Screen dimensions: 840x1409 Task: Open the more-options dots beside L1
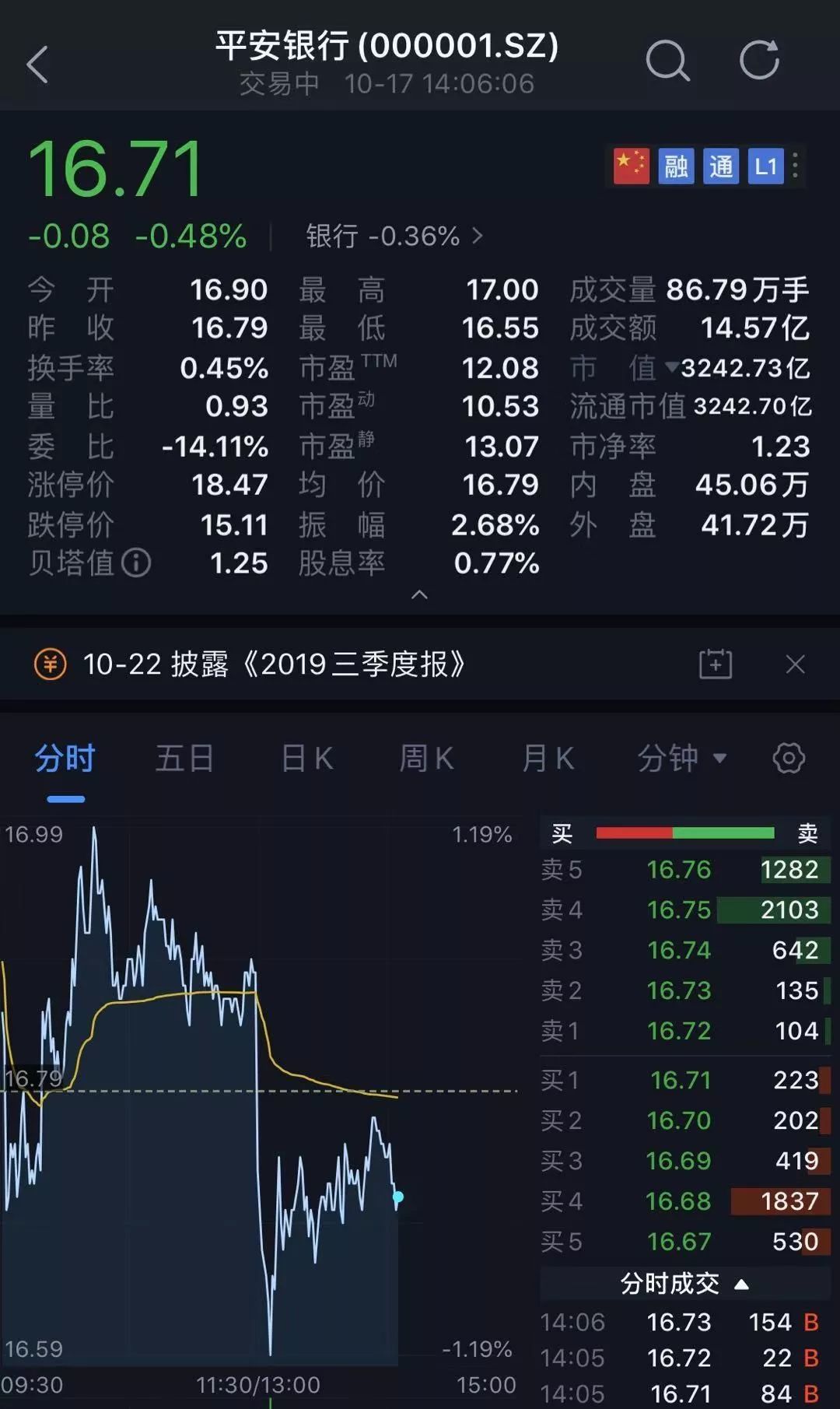[795, 166]
